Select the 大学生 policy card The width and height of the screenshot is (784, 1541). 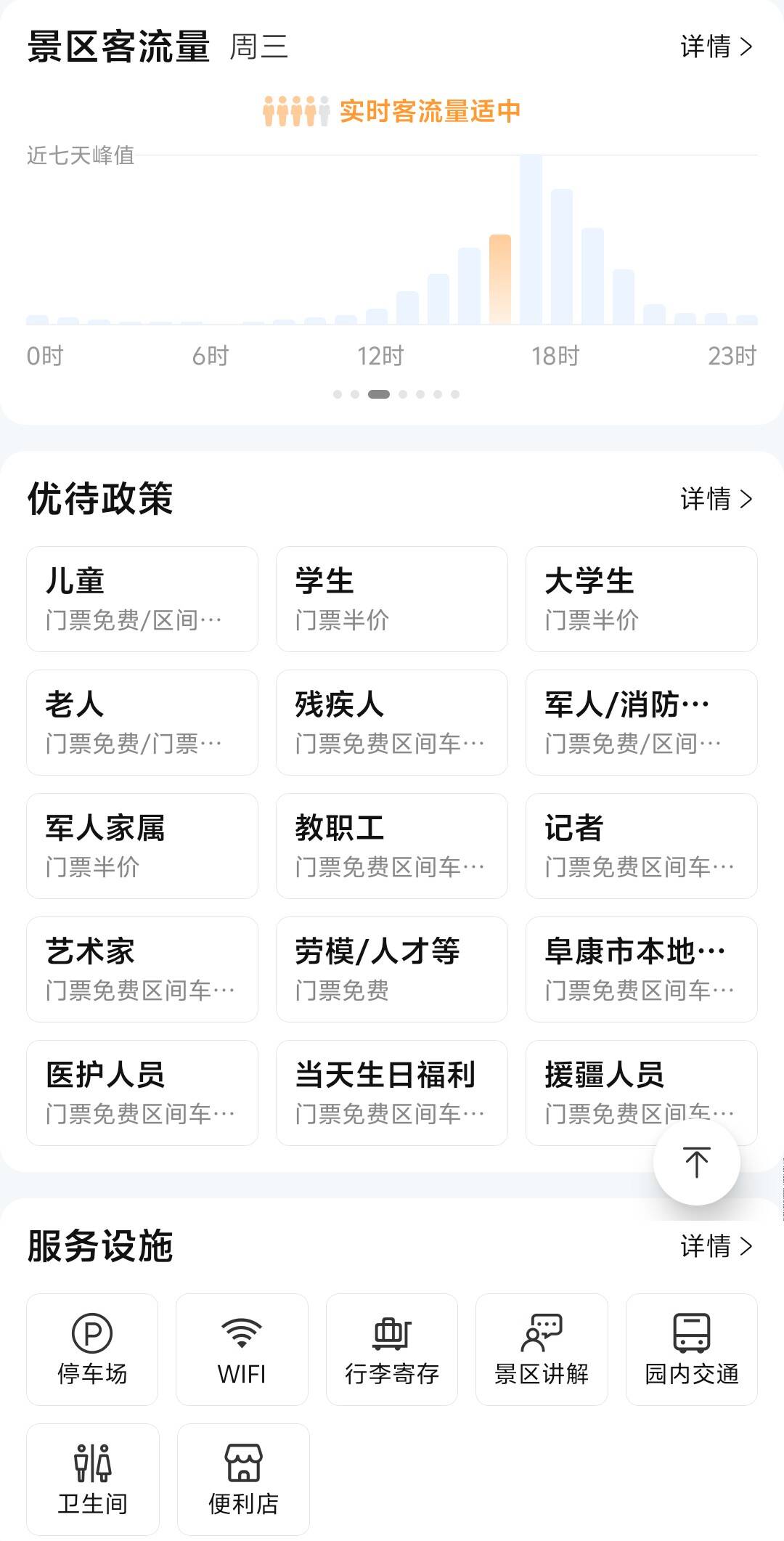click(x=642, y=599)
